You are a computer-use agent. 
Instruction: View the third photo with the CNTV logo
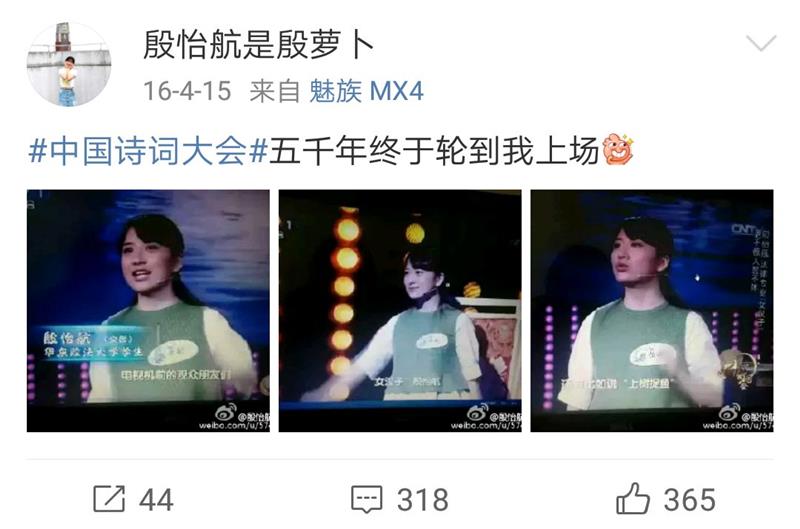tap(651, 310)
